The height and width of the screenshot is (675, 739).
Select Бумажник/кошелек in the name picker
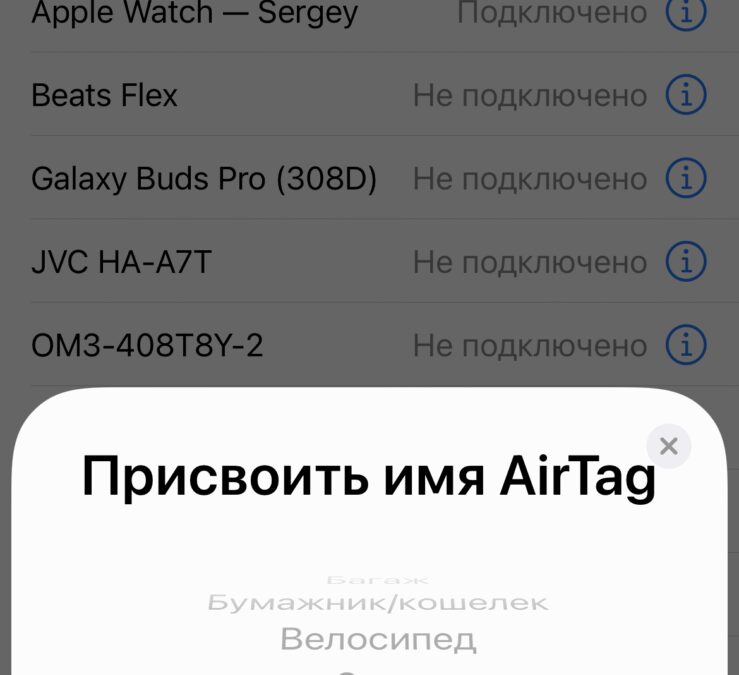click(378, 602)
